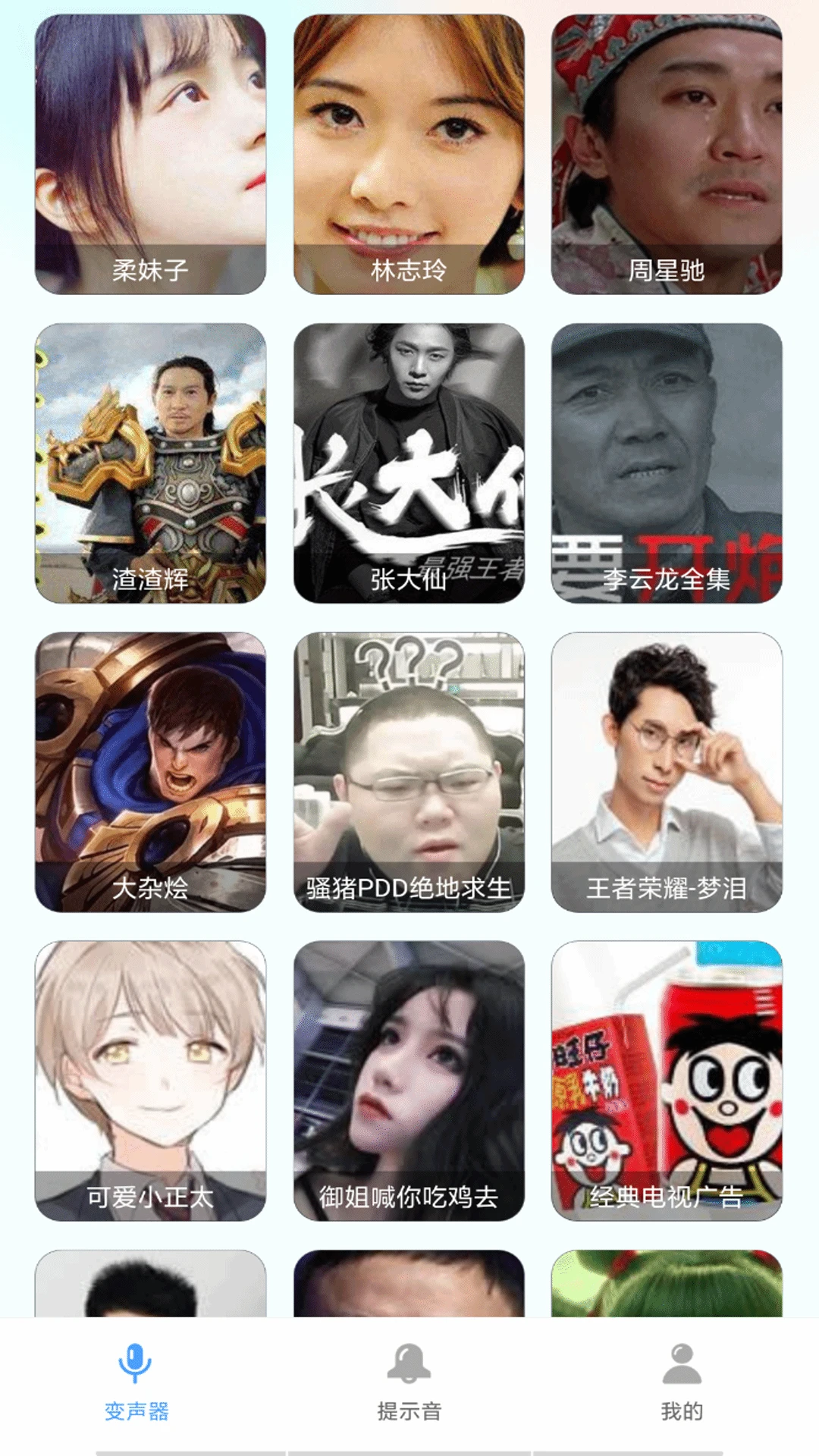Image resolution: width=819 pixels, height=1456 pixels.
Task: Open 御姐喊你吃鸡去 voice pack
Action: tap(409, 1084)
